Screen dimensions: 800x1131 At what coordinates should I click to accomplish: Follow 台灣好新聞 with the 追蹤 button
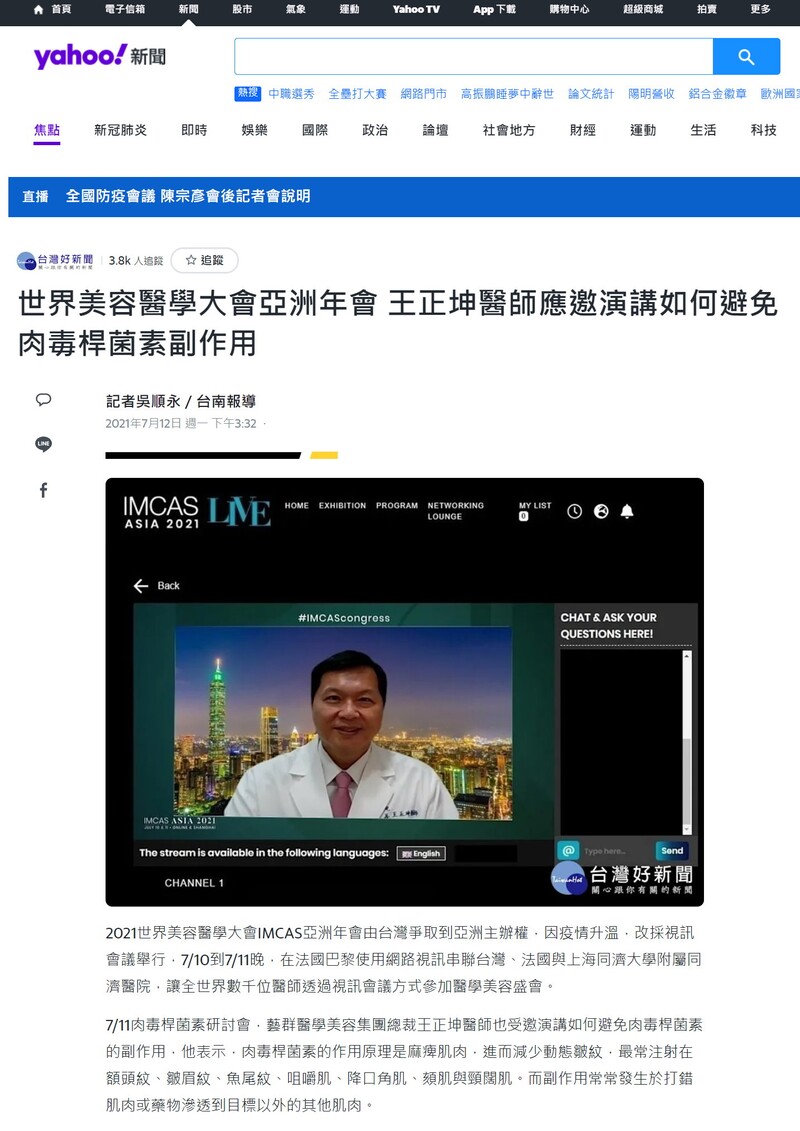coord(204,260)
